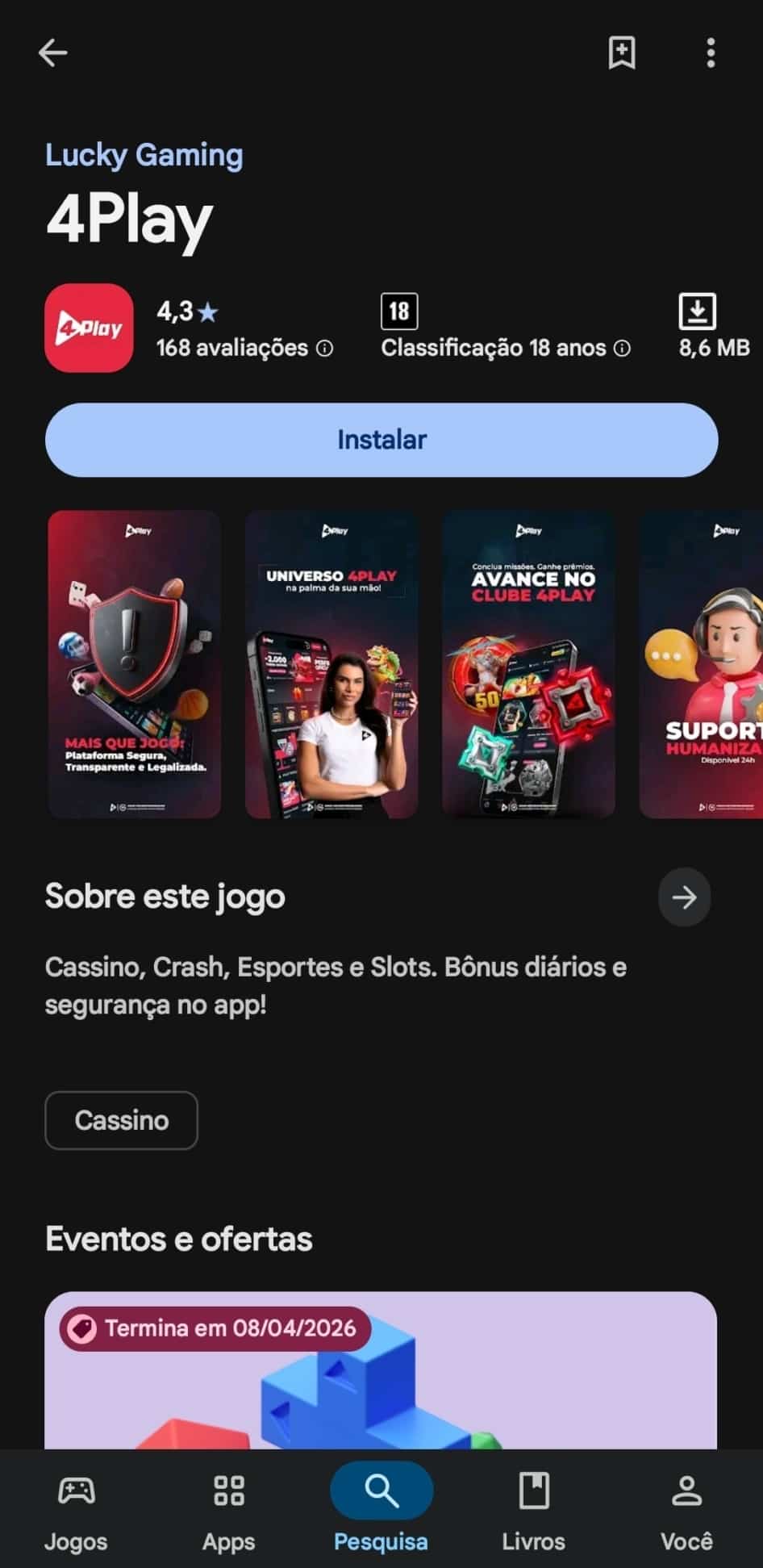Open the three-dot overflow menu
This screenshot has width=763, height=1568.
tap(711, 52)
